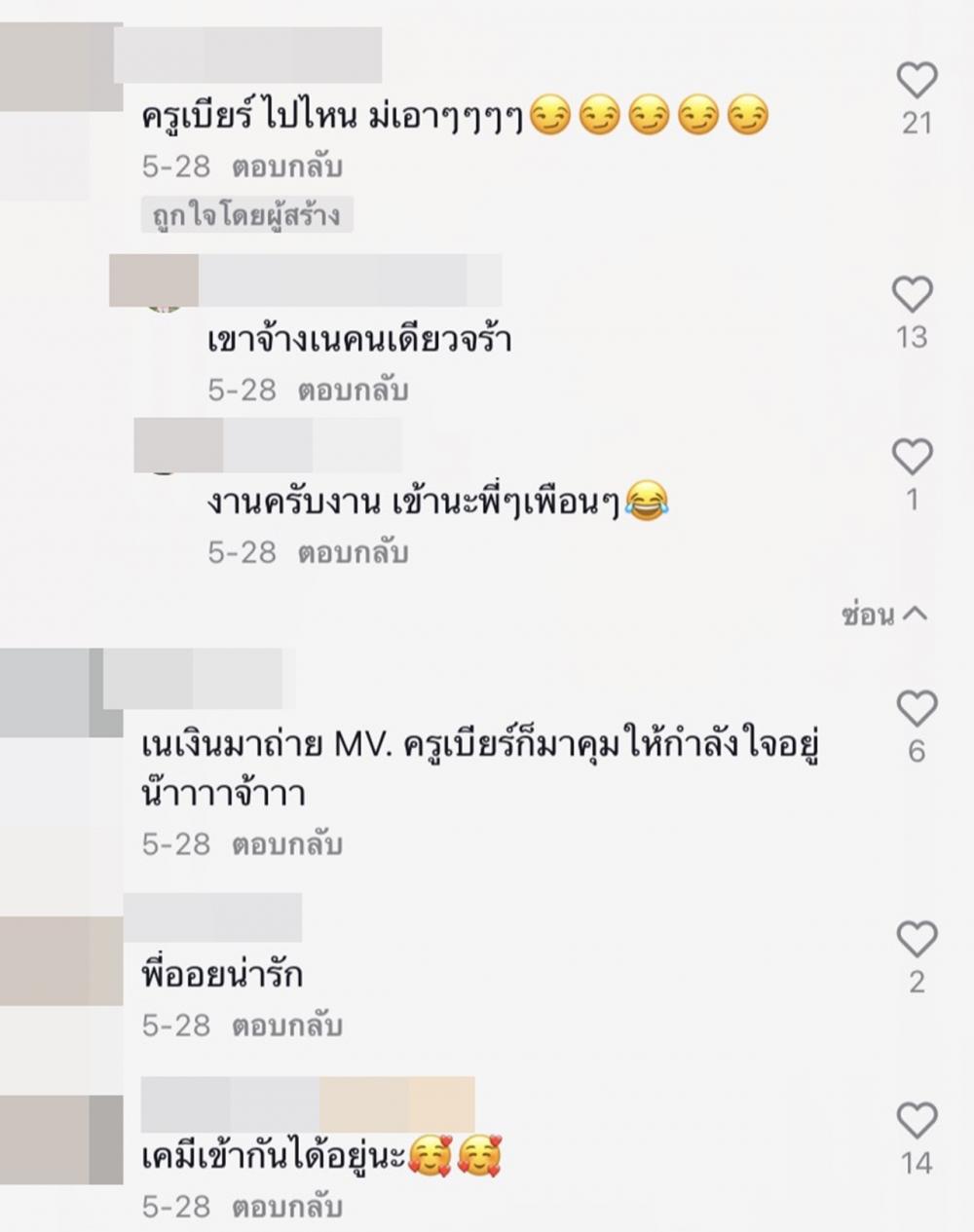
Task: Like the reply 'เขาจ้างเนคนเดียวจร้า'
Action: click(913, 294)
